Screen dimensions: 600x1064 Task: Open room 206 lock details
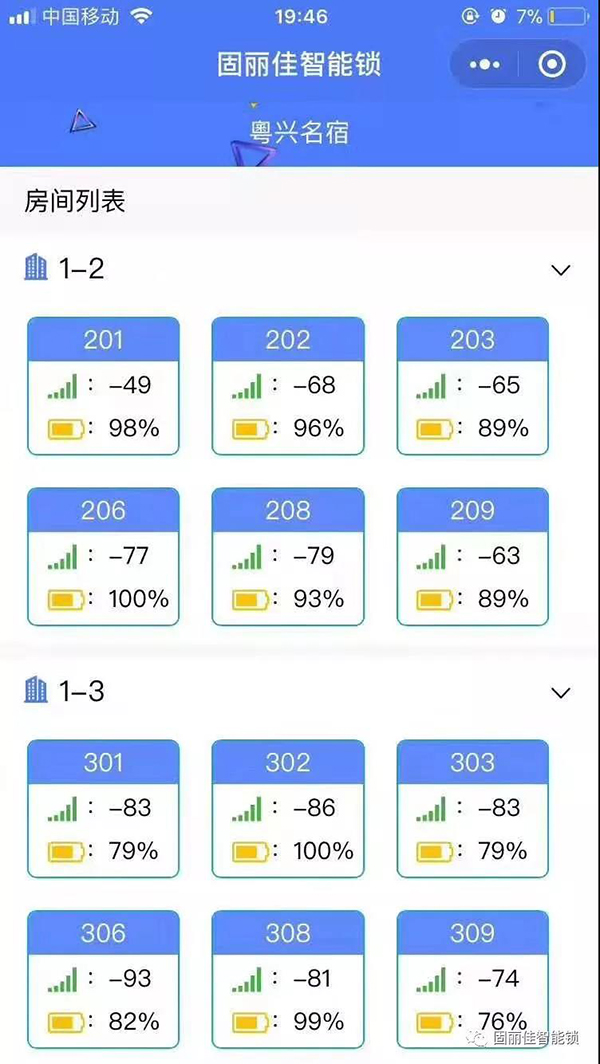click(x=103, y=556)
